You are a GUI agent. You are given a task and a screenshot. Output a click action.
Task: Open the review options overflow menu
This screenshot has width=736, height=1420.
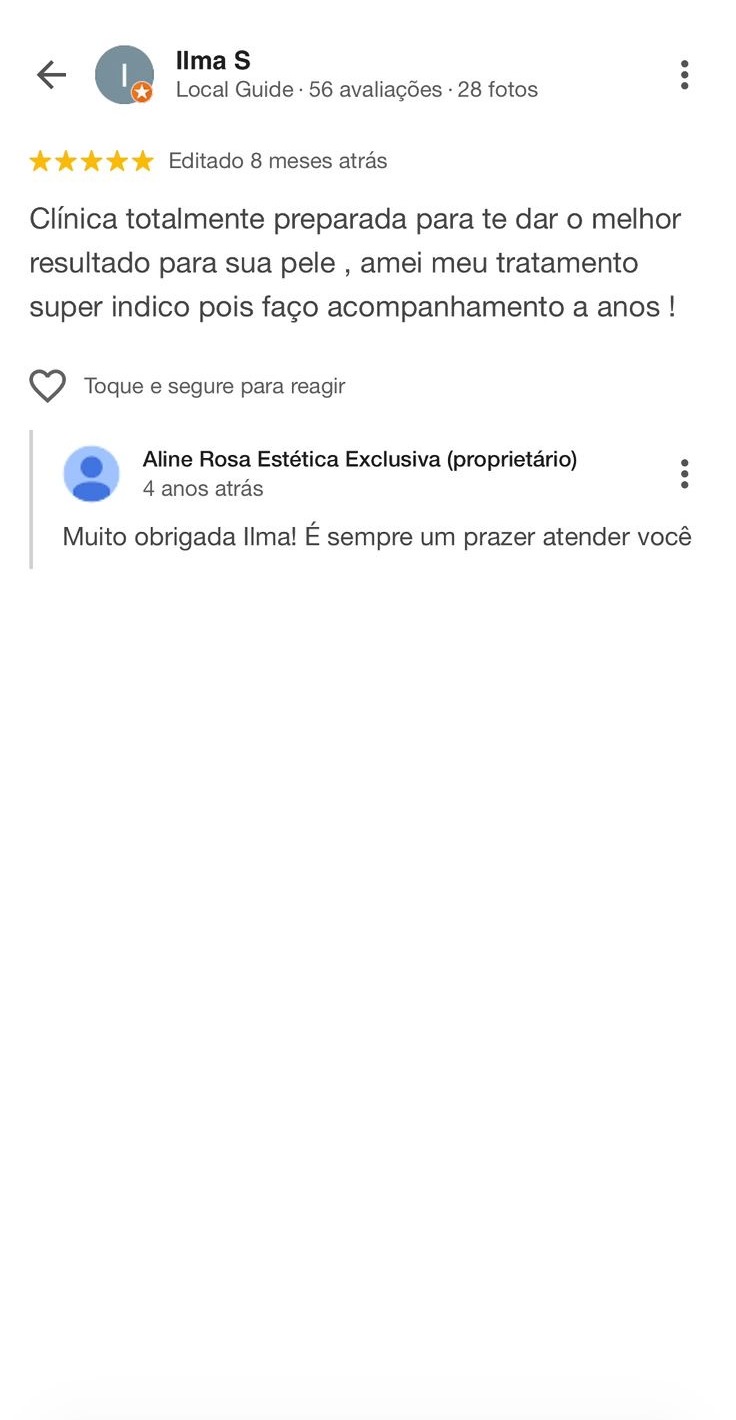click(684, 74)
